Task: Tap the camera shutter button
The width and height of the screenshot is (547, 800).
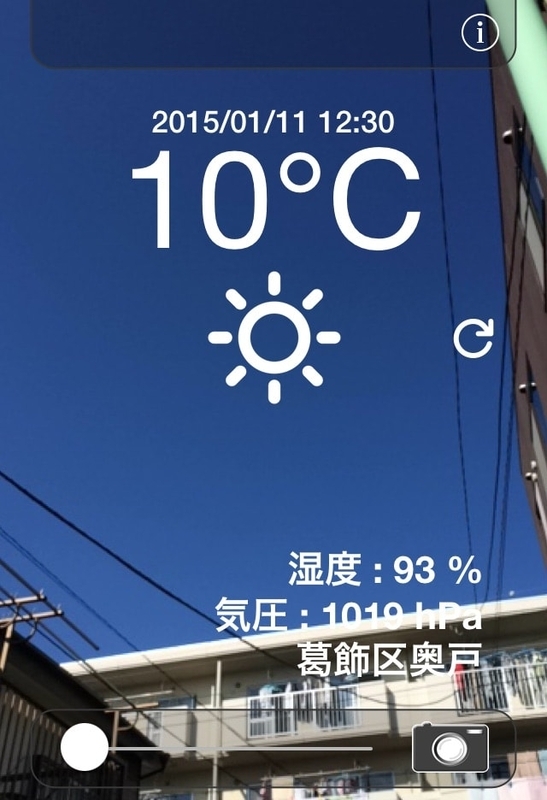Action: [450, 747]
